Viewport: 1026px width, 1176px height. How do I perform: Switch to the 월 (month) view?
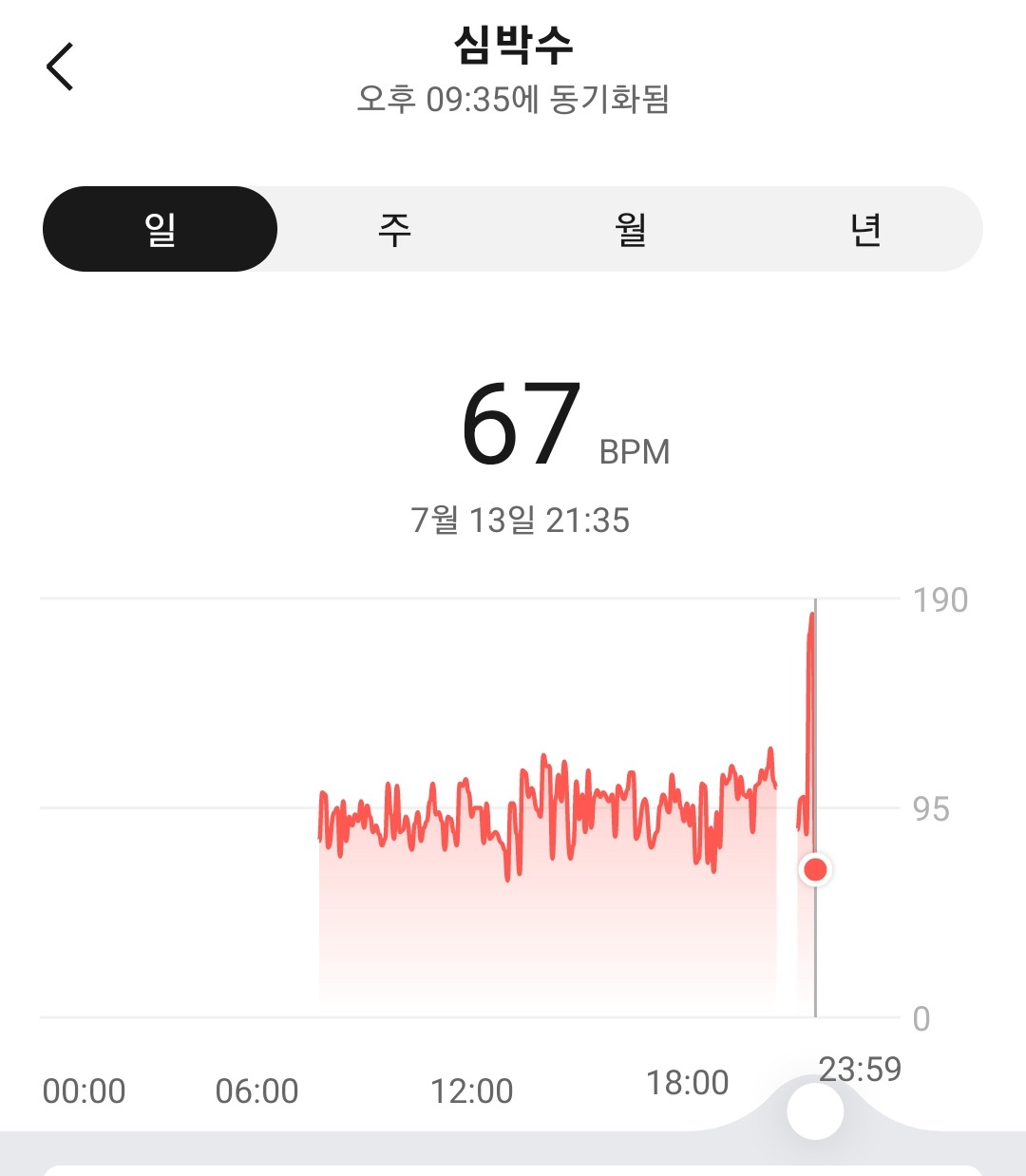(630, 229)
